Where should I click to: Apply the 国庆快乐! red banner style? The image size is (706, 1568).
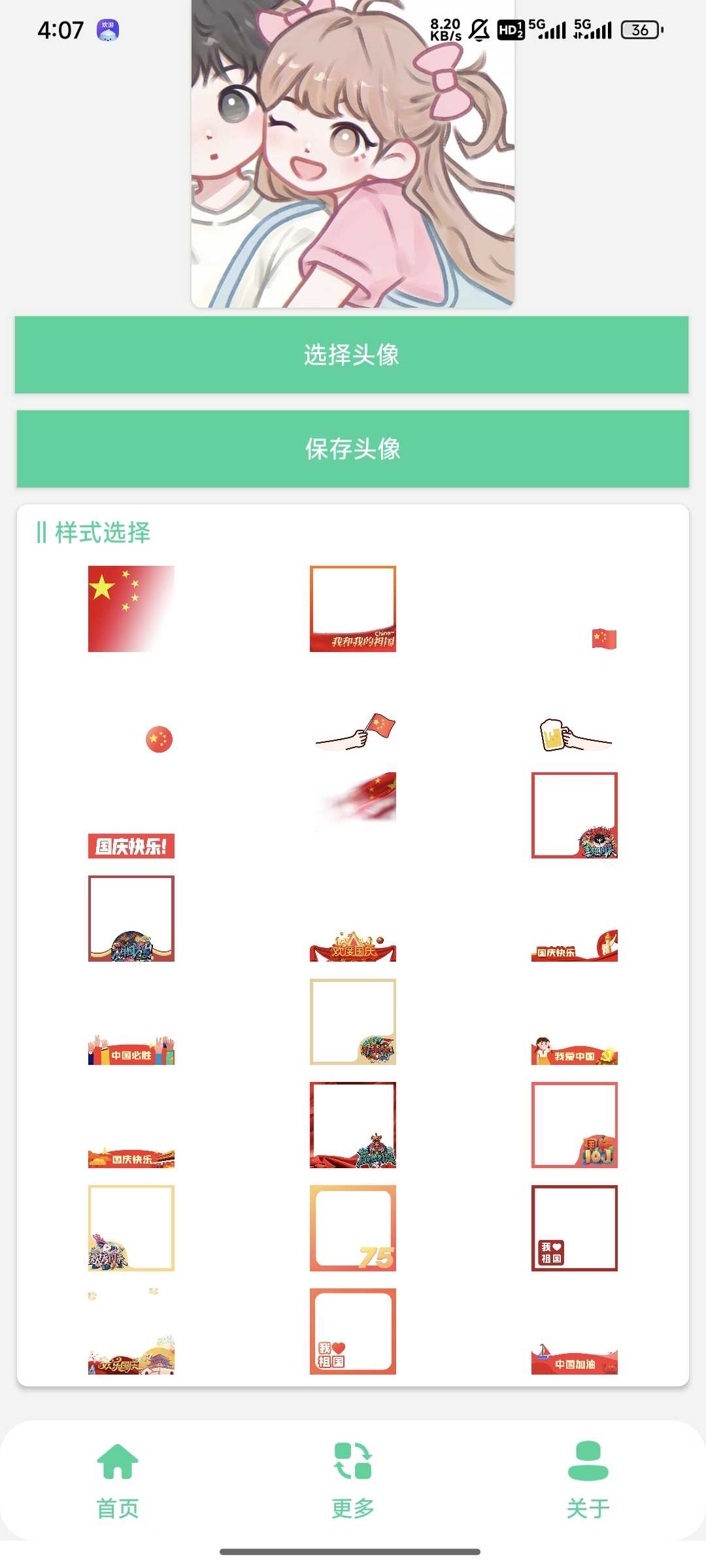click(x=131, y=846)
